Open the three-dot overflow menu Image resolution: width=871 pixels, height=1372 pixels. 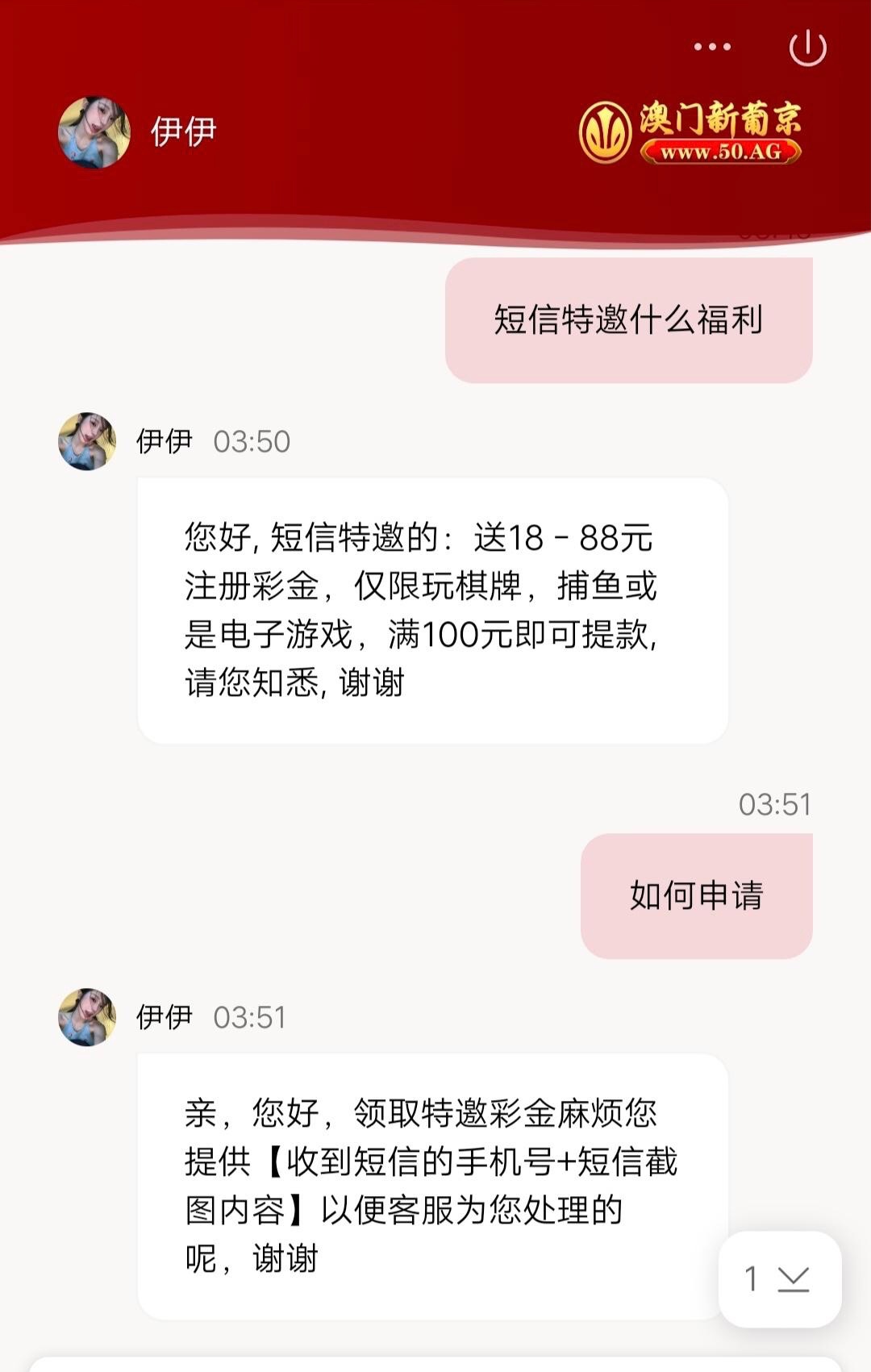click(x=712, y=47)
